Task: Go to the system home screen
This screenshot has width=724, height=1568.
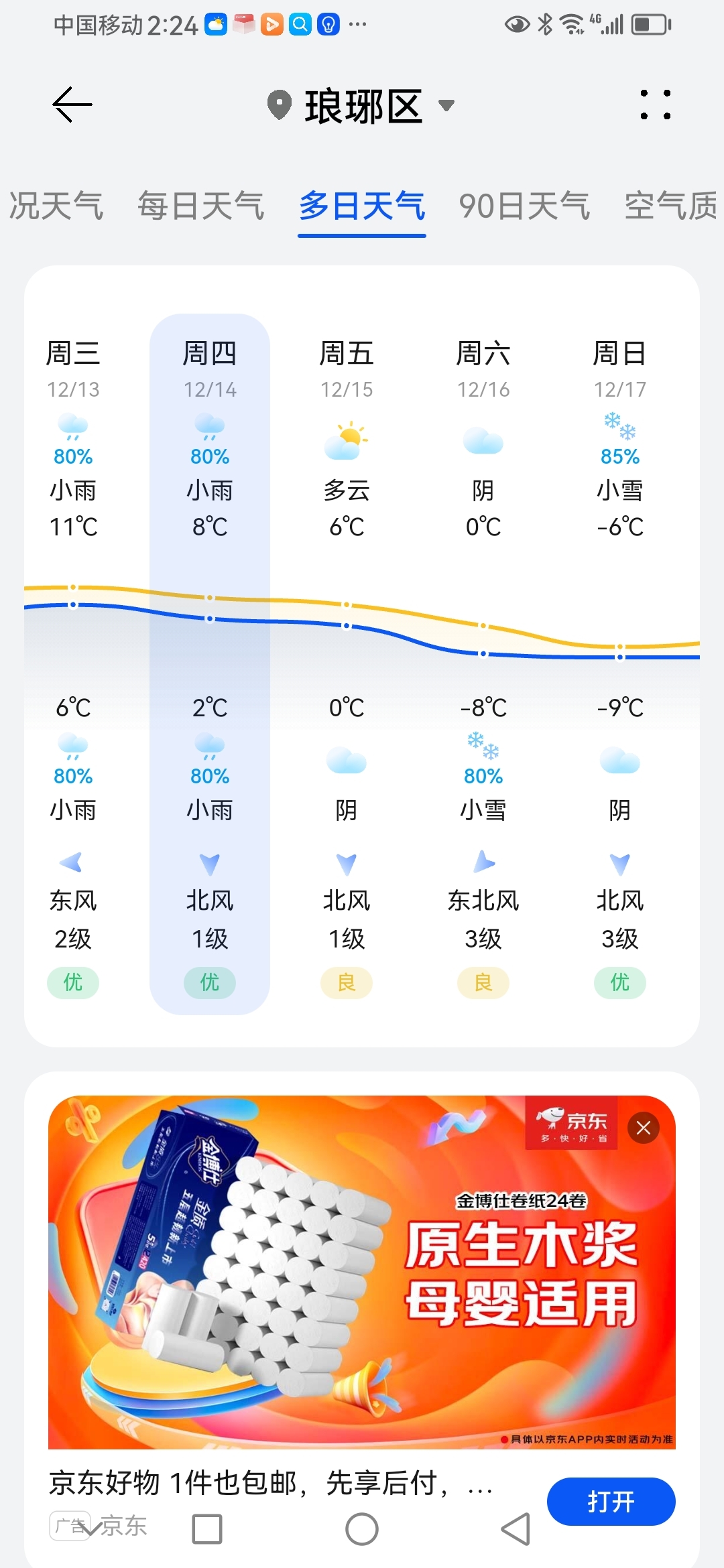Action: pyautogui.click(x=362, y=1529)
